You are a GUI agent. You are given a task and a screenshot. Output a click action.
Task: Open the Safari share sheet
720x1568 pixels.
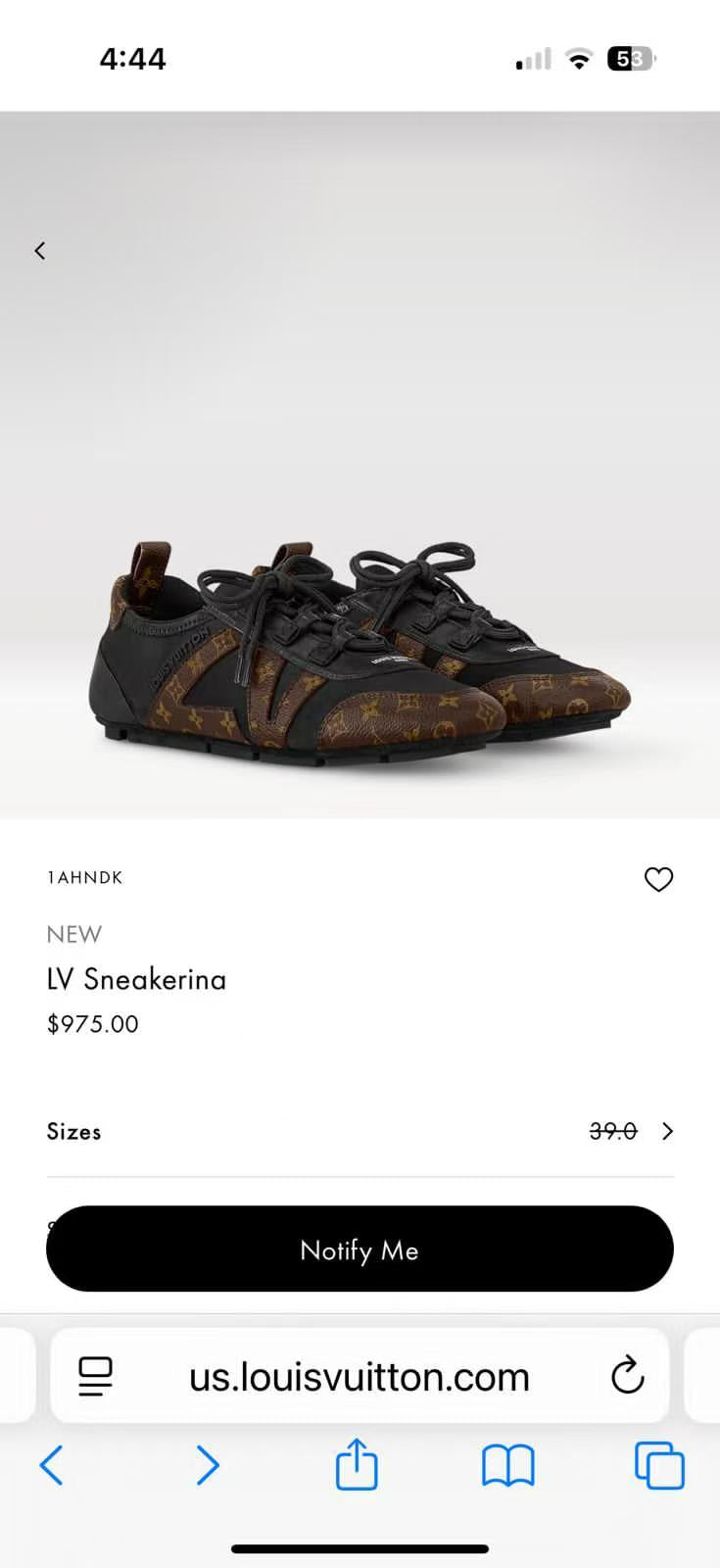point(357,1465)
